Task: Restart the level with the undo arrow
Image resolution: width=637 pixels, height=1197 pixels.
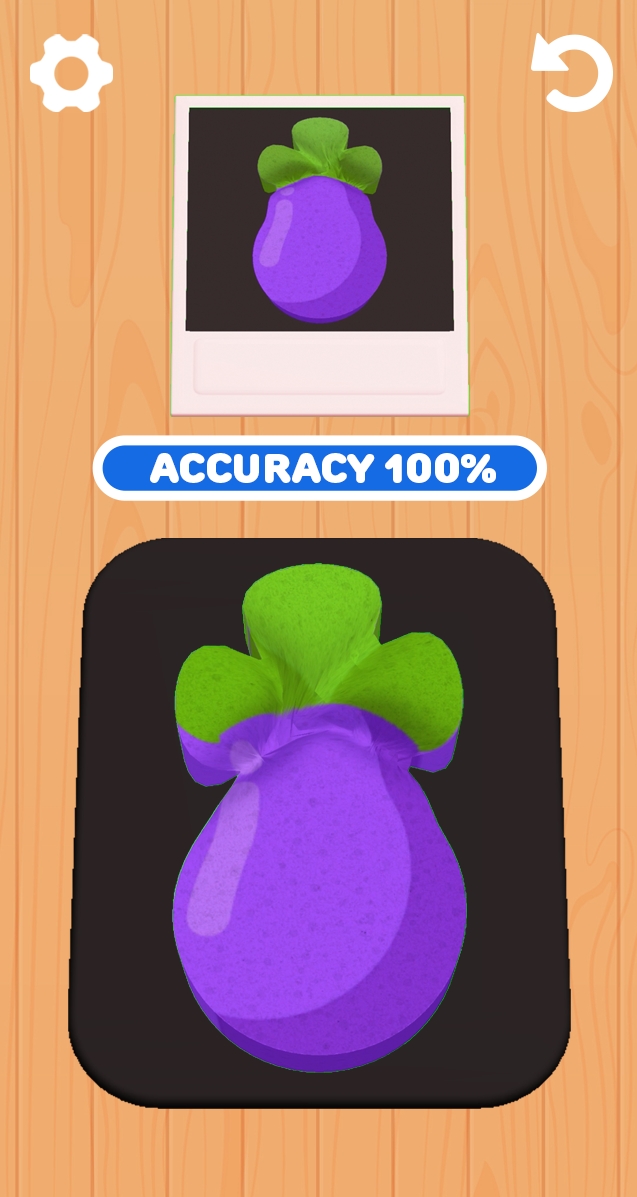Action: pyautogui.click(x=572, y=73)
